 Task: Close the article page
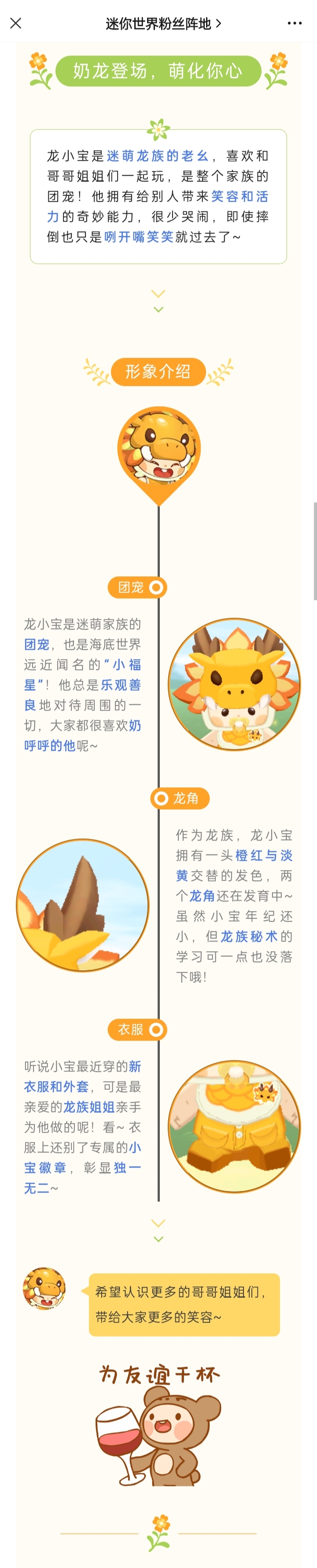tap(16, 23)
